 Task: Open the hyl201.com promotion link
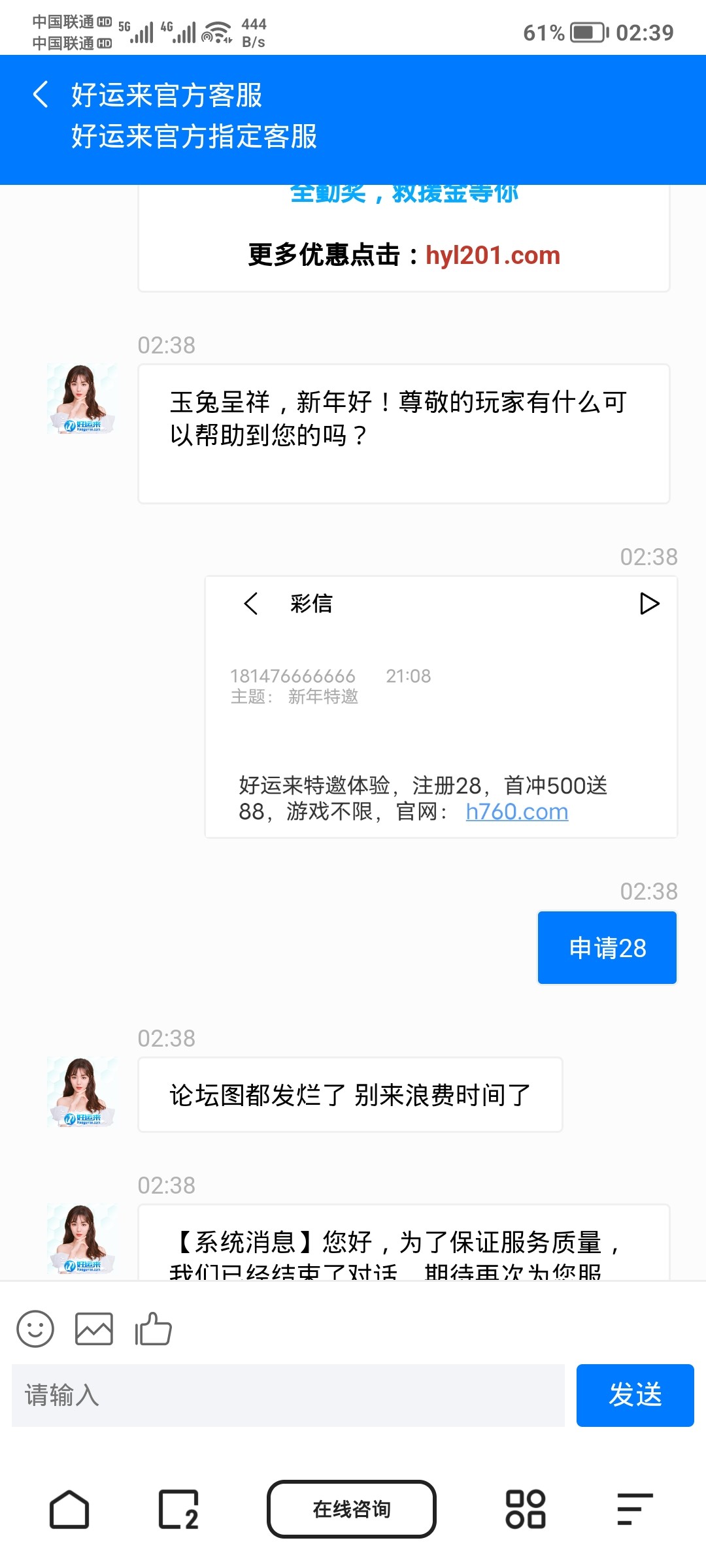point(492,255)
